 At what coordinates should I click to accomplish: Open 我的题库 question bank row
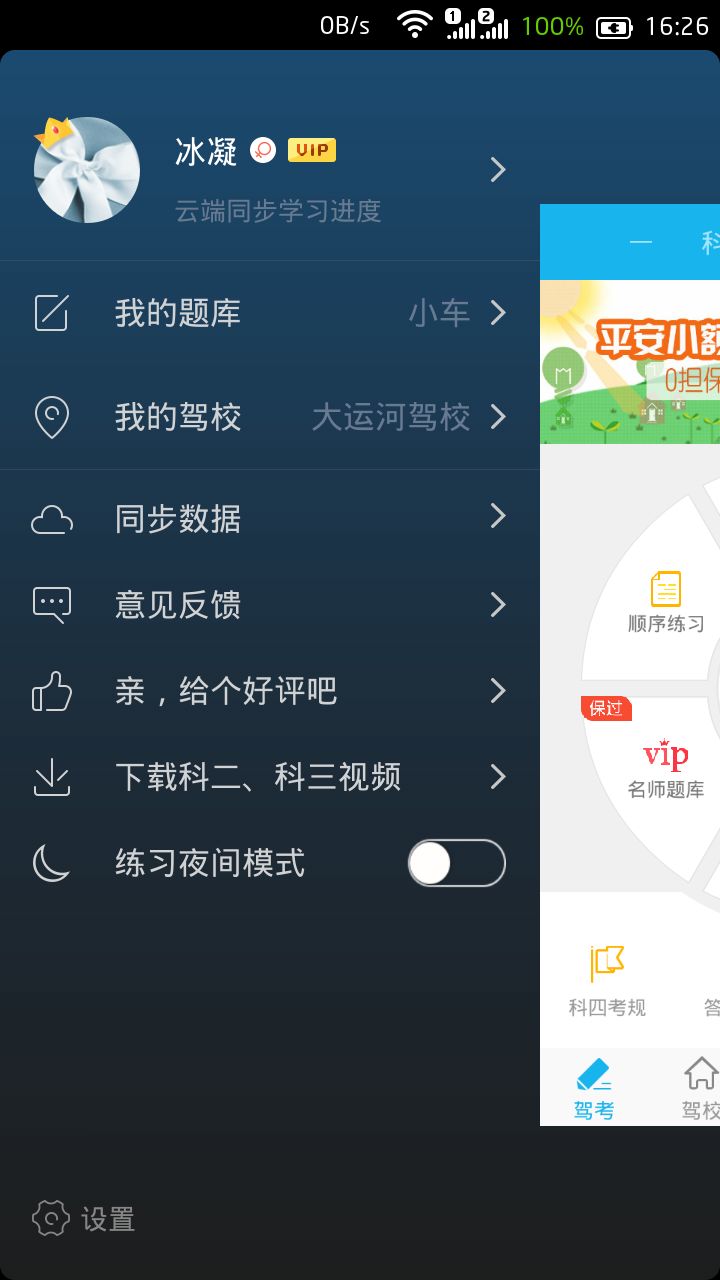[270, 314]
